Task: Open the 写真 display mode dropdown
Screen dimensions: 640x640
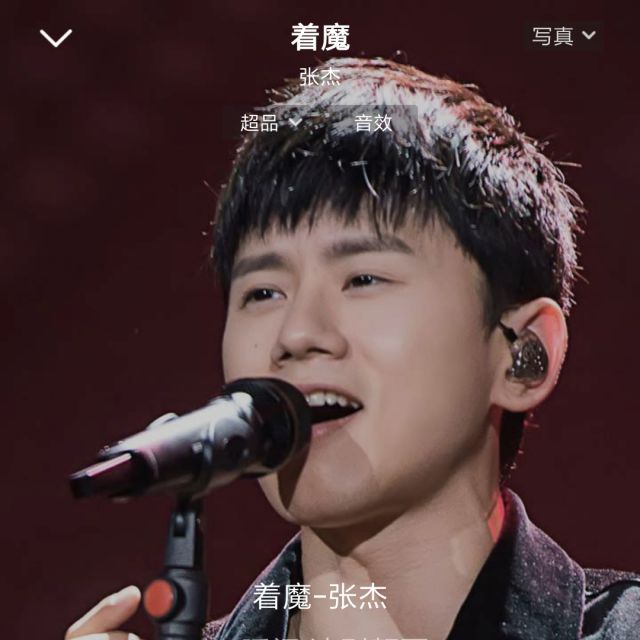Action: coord(564,37)
